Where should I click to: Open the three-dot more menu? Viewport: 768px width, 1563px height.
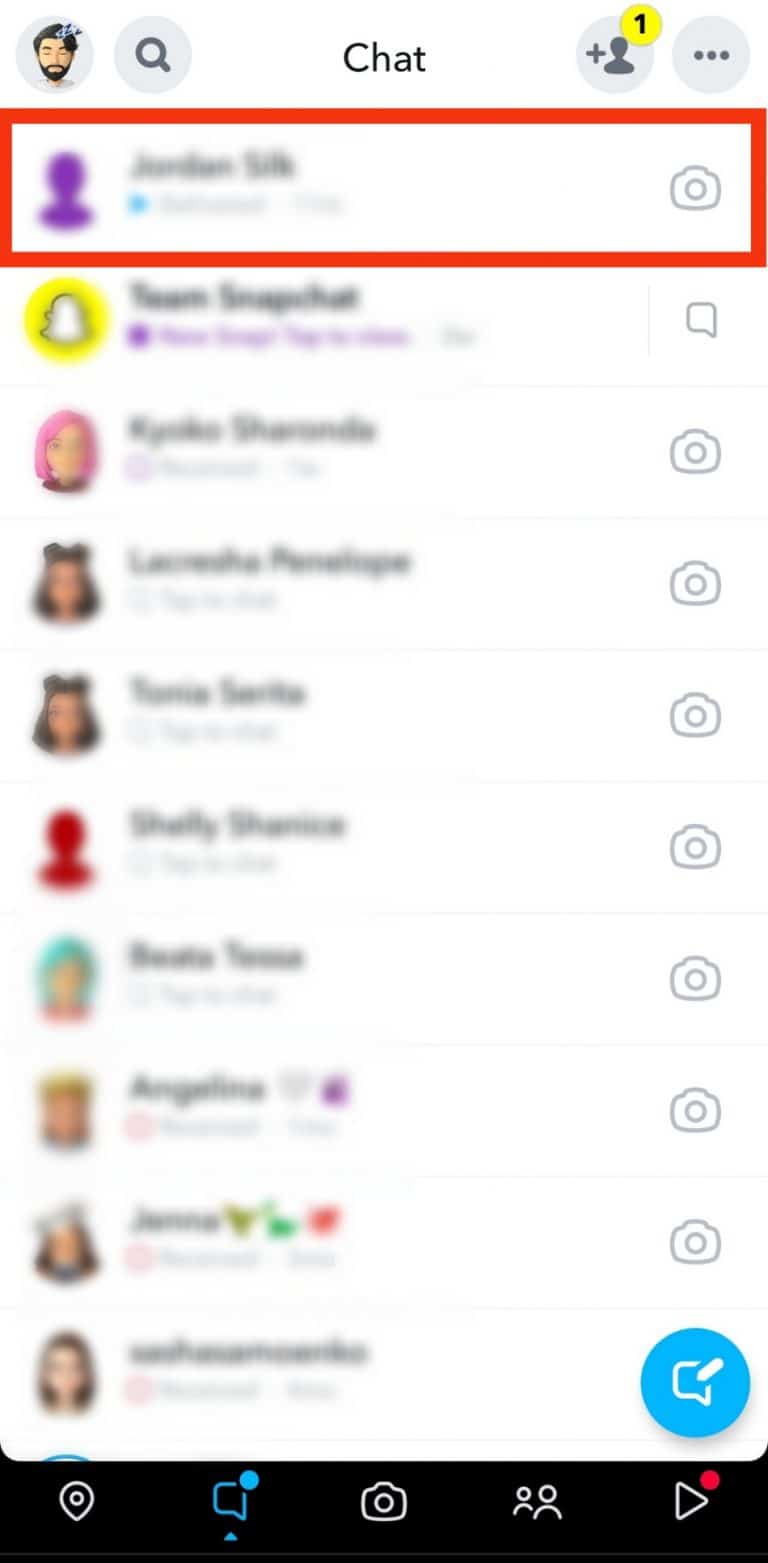tap(711, 55)
